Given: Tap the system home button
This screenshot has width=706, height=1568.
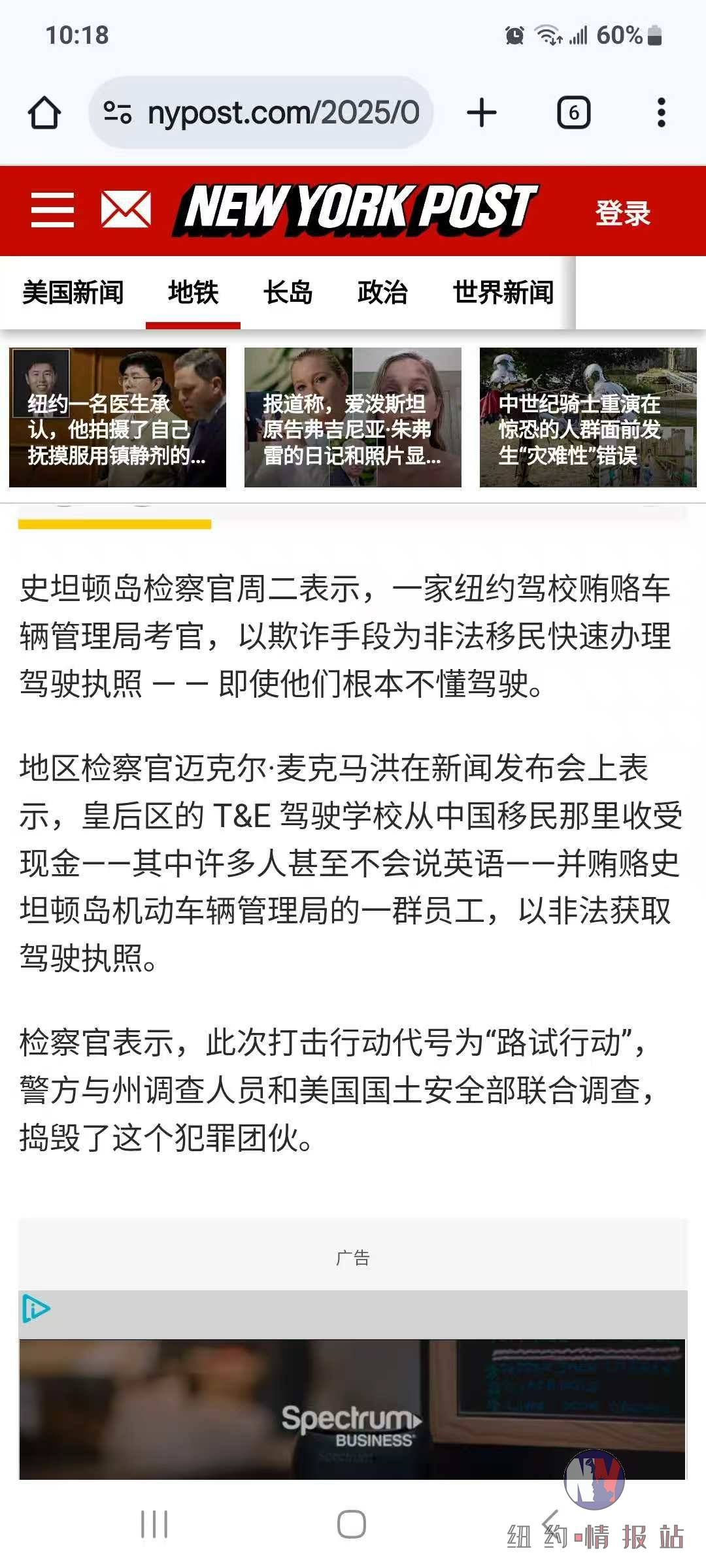Looking at the screenshot, I should [x=352, y=1524].
